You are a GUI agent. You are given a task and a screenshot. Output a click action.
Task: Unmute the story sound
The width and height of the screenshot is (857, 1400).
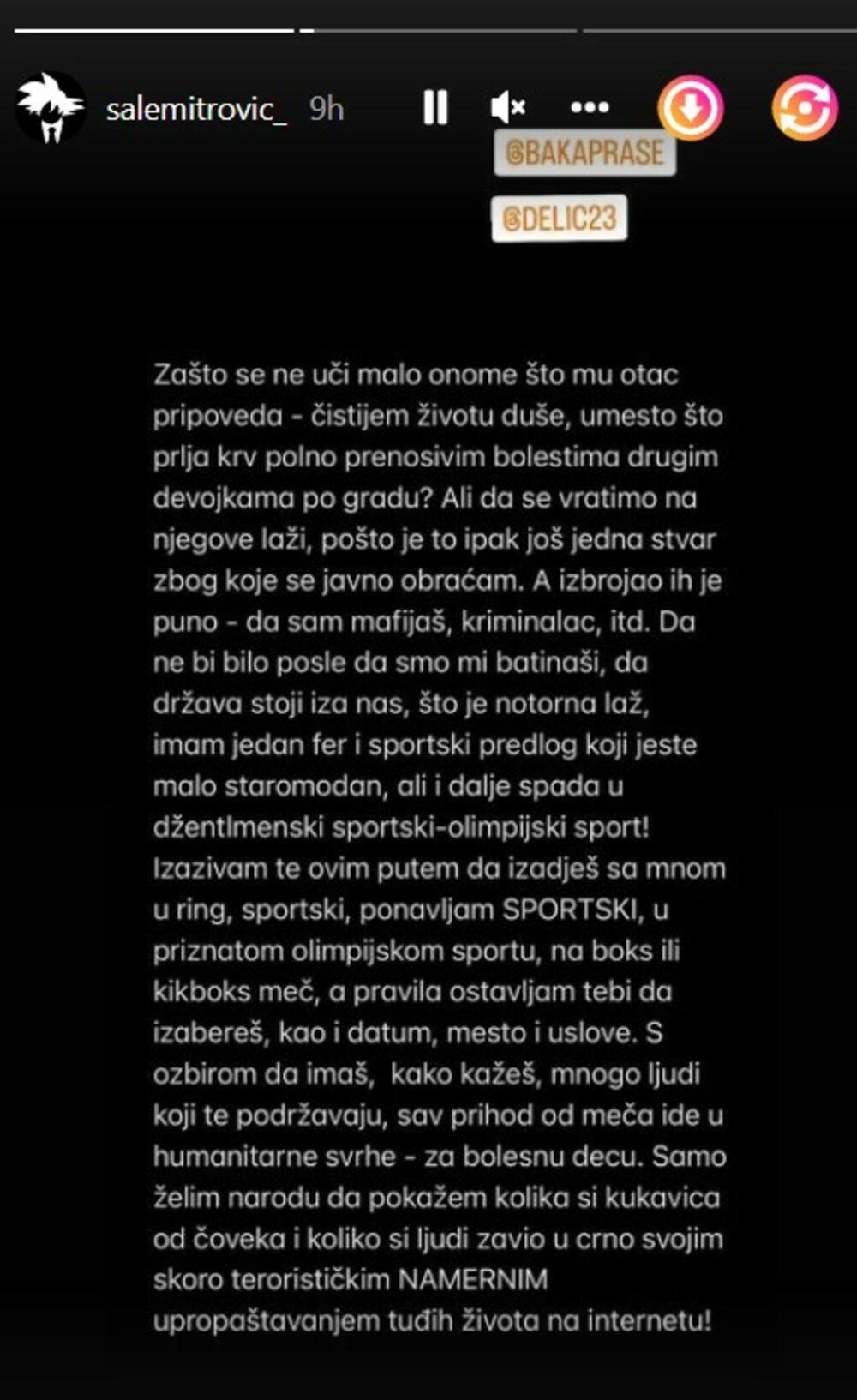pyautogui.click(x=508, y=108)
